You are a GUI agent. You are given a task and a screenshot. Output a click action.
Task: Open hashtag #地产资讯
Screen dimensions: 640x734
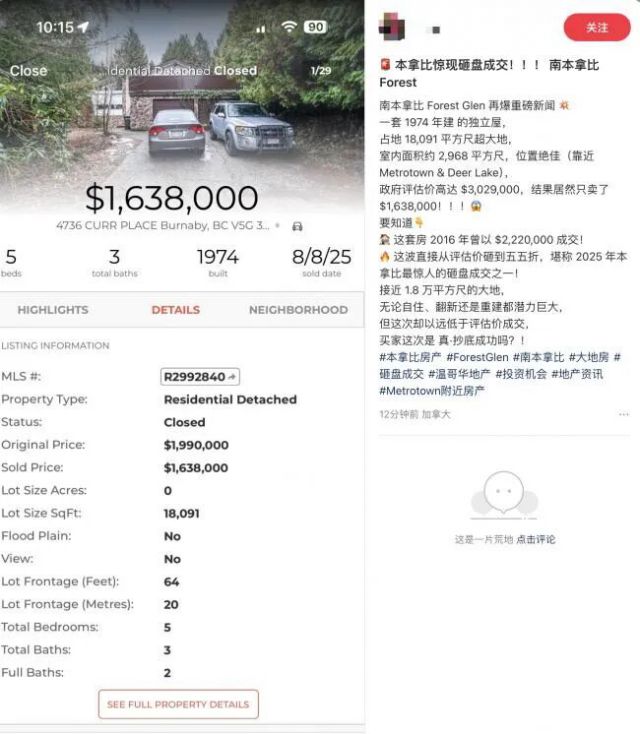click(576, 374)
